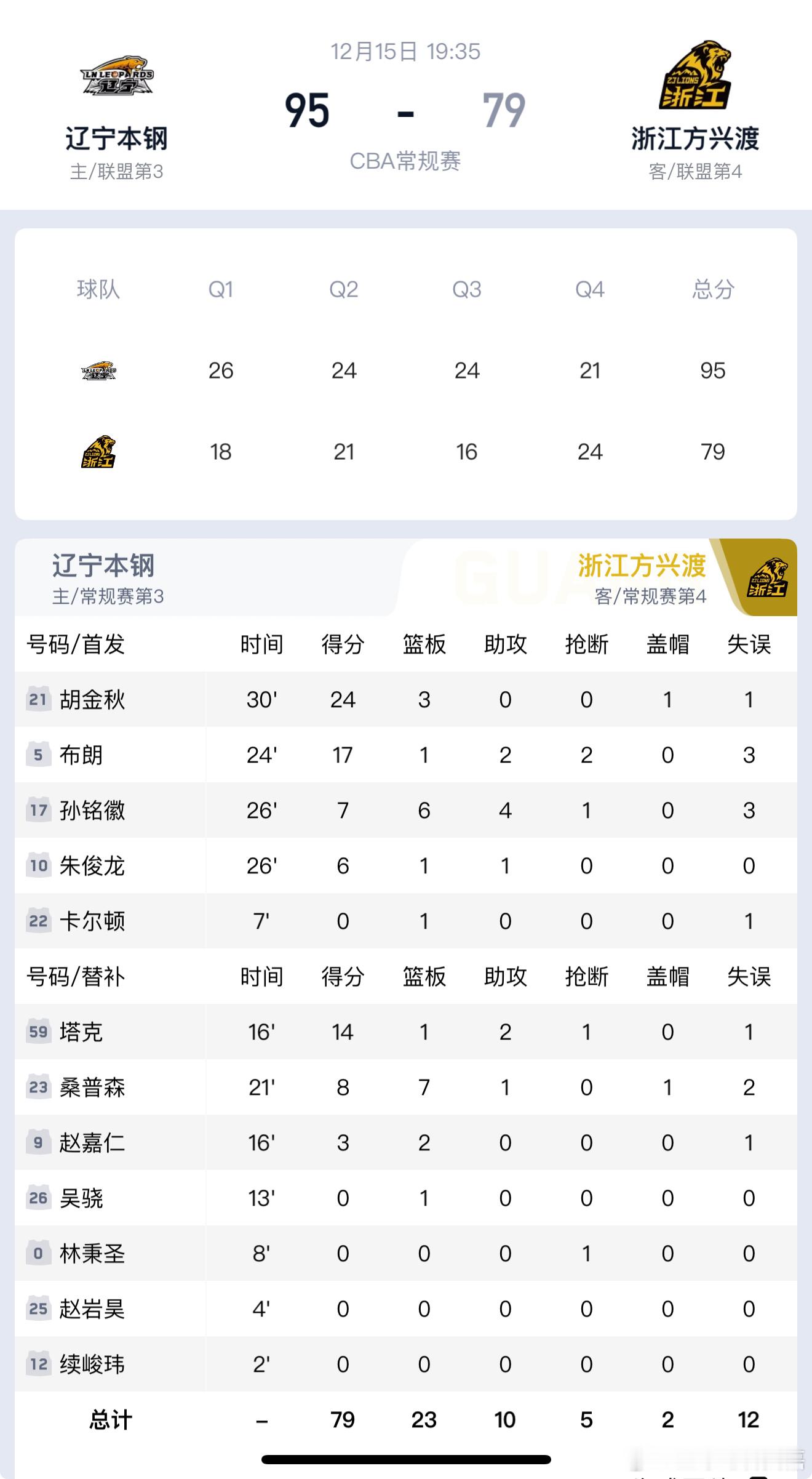The image size is (812, 1479).
Task: Sort players by the 得分 column header
Action: pos(343,644)
